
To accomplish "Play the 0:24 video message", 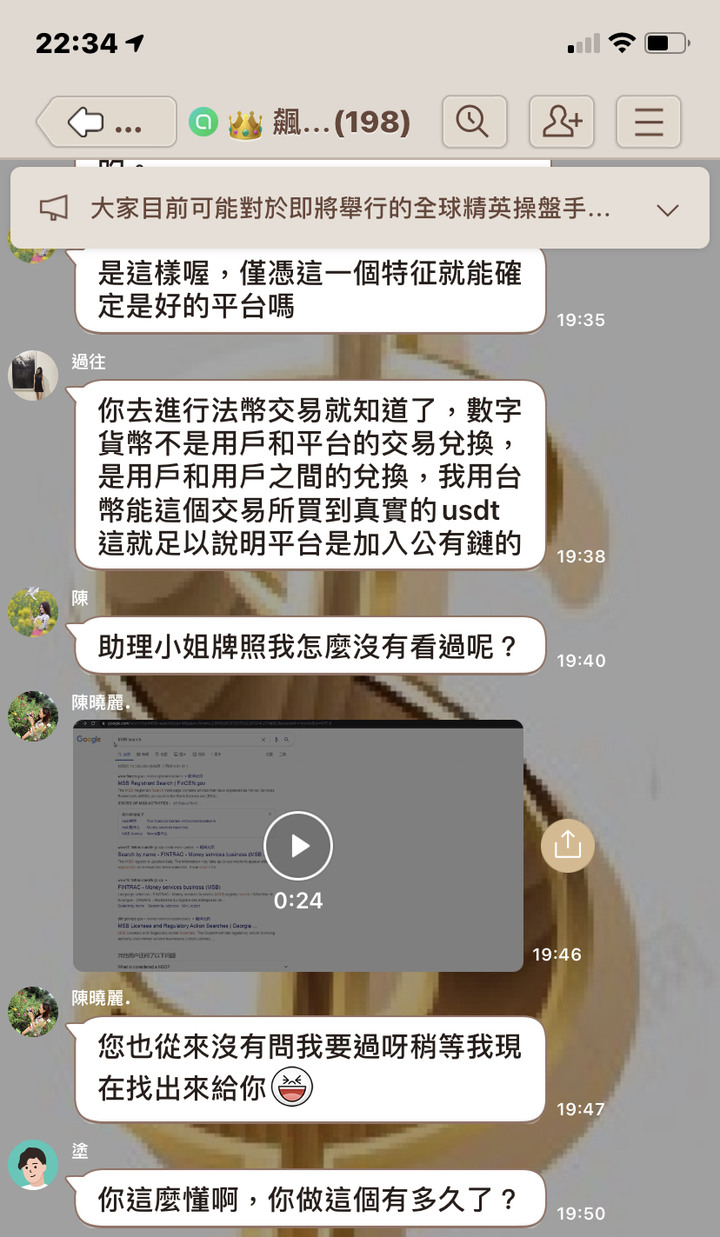I will (x=298, y=845).
